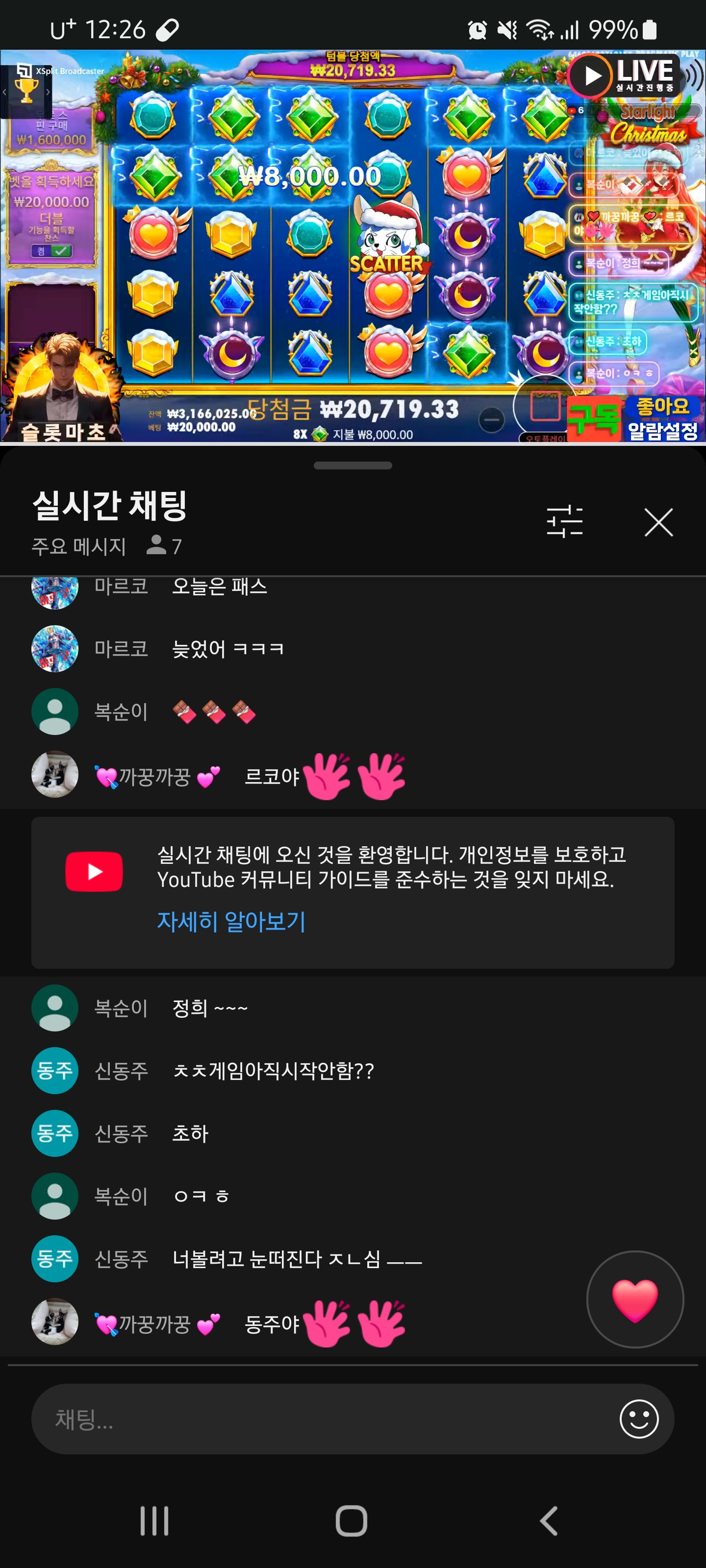Screen dimensions: 706x1568
Task: Select 복순이's message 정희 ~~~
Action: 209,1008
